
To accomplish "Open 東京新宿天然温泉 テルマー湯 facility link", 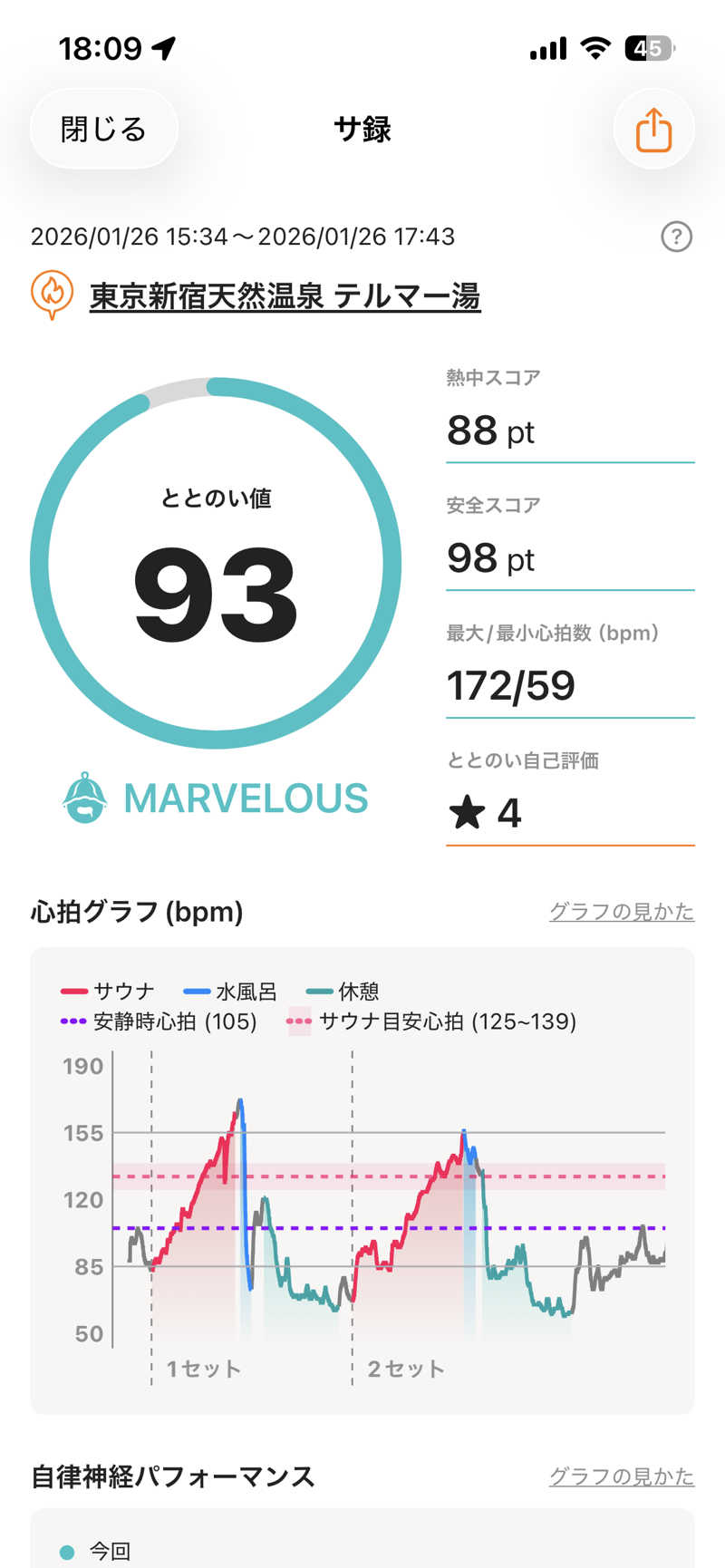I will coord(285,296).
